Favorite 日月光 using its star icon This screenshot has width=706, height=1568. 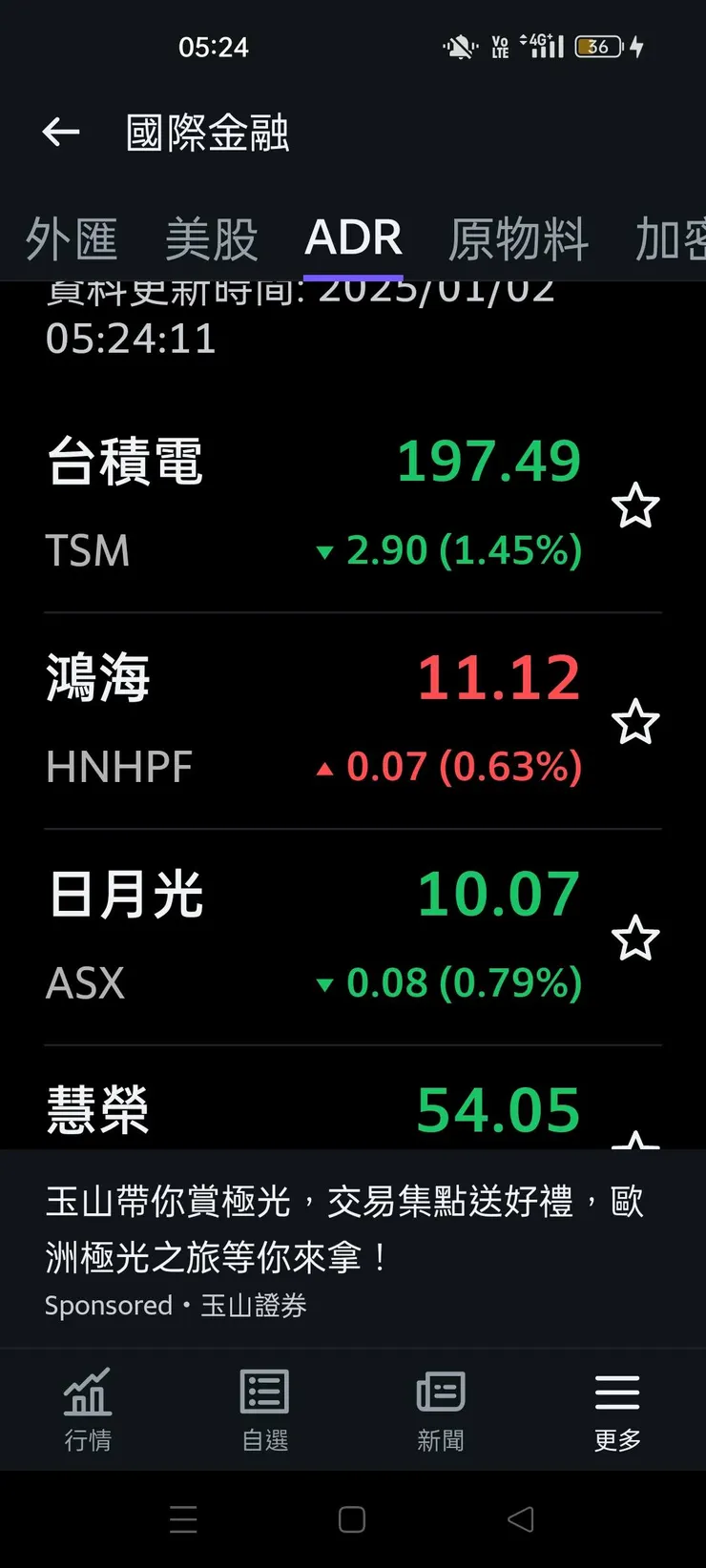click(635, 939)
